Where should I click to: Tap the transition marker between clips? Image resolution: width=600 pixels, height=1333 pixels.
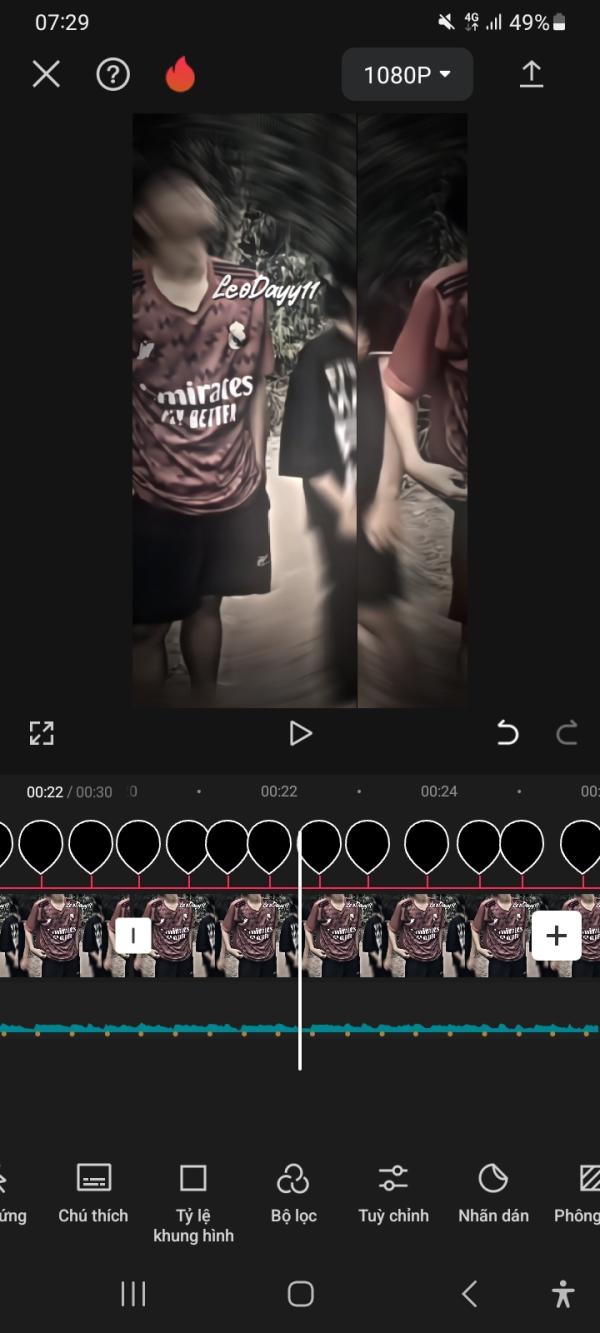pos(132,936)
